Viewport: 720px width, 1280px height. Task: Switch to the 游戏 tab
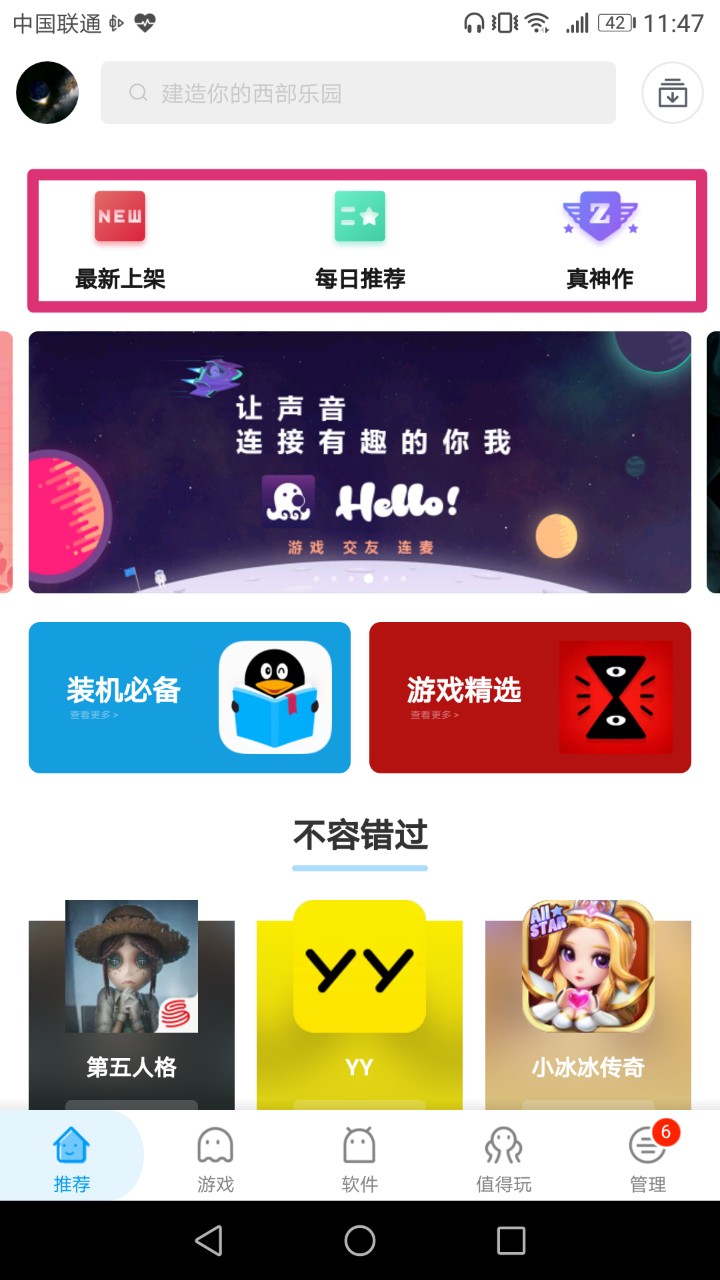pyautogui.click(x=215, y=1158)
